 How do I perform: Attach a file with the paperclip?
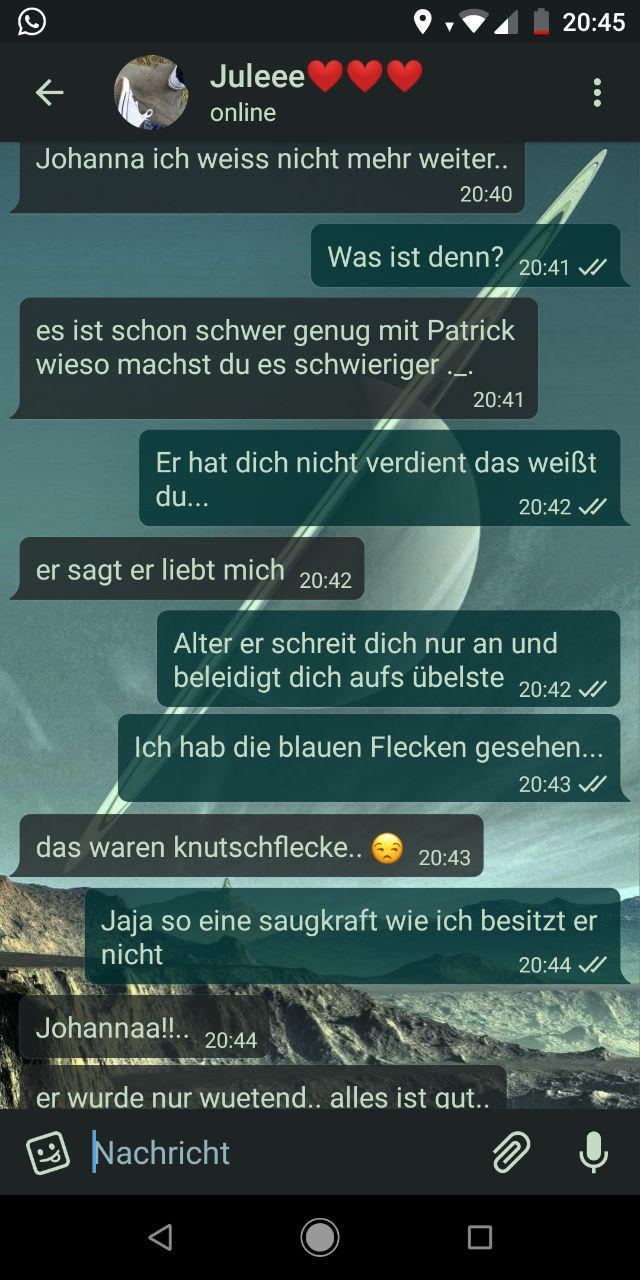click(511, 1153)
